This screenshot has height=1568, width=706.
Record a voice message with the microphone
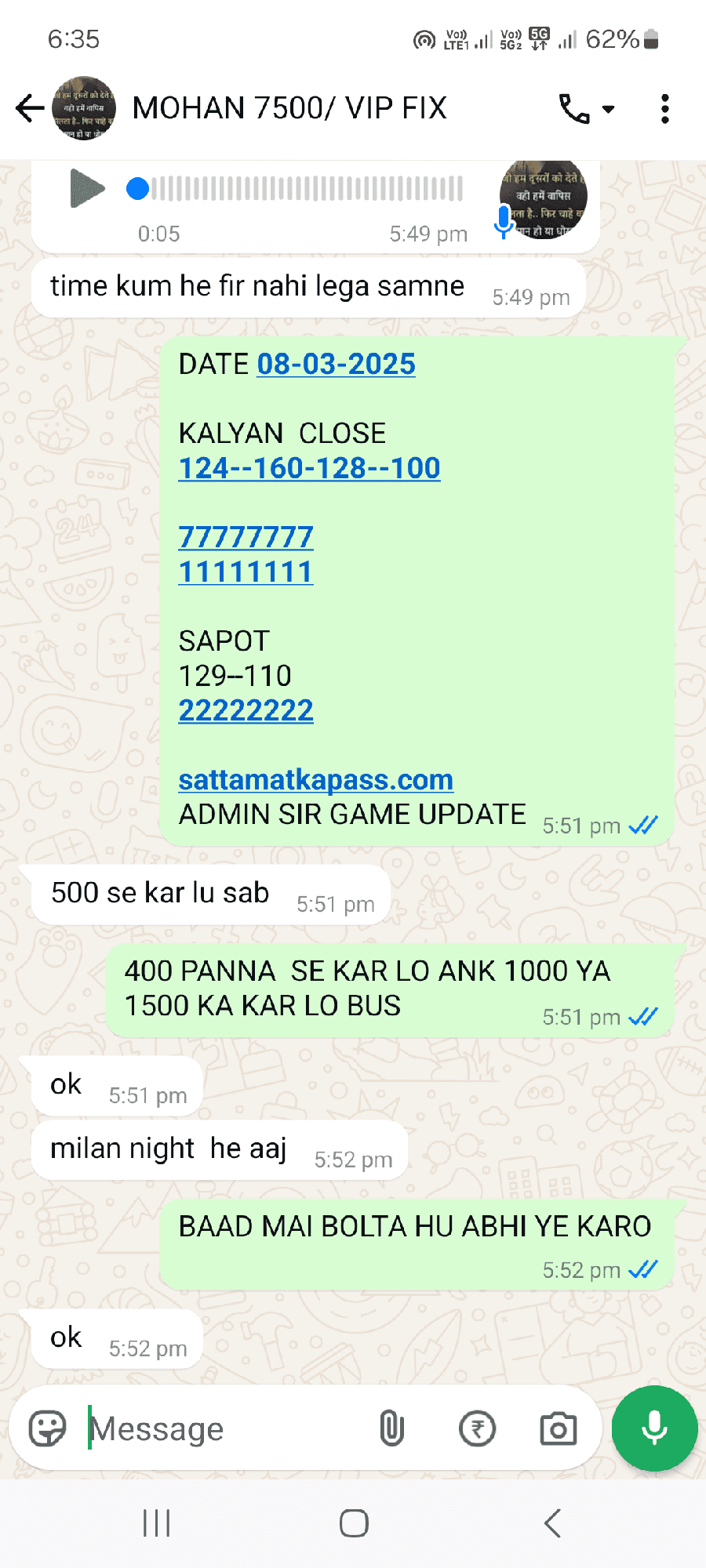pos(654,1428)
